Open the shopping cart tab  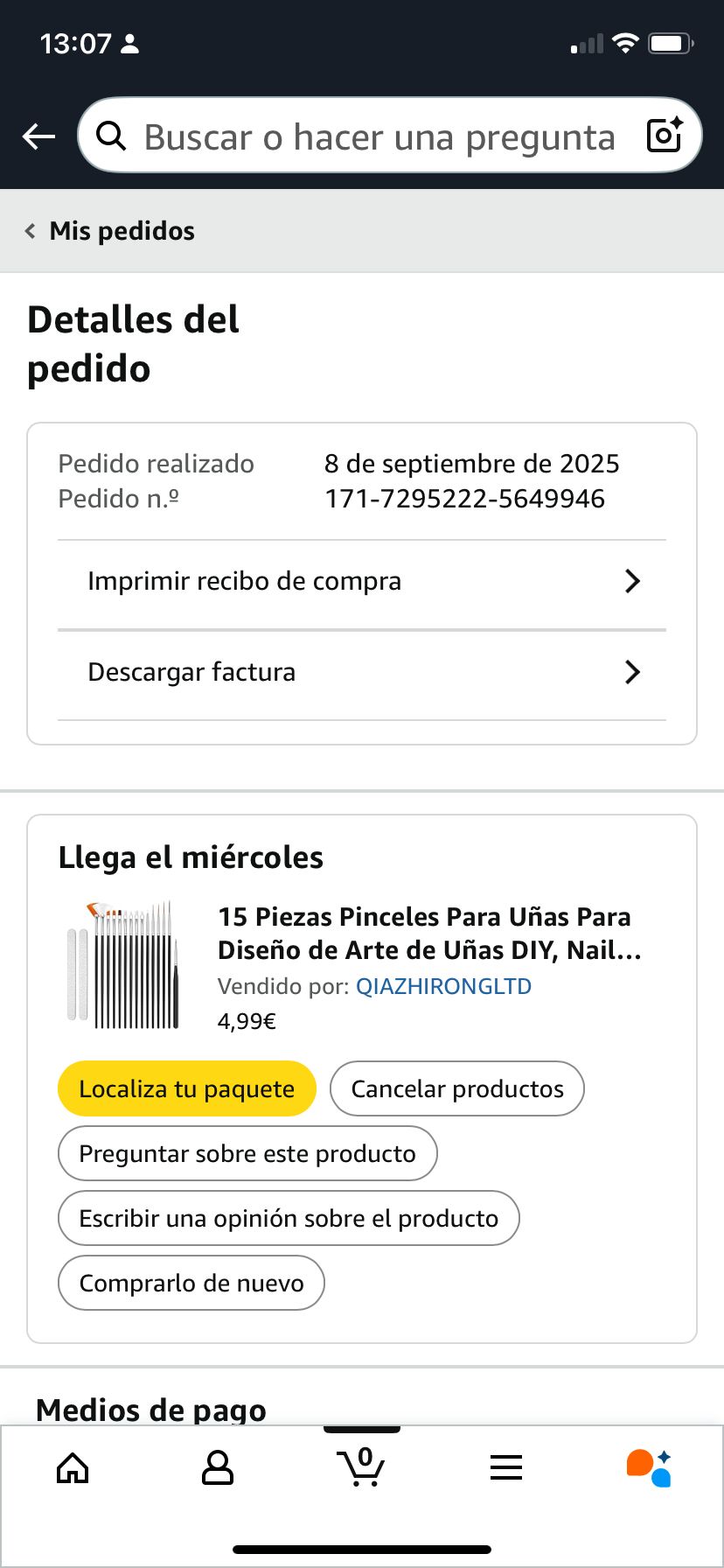click(x=361, y=1468)
